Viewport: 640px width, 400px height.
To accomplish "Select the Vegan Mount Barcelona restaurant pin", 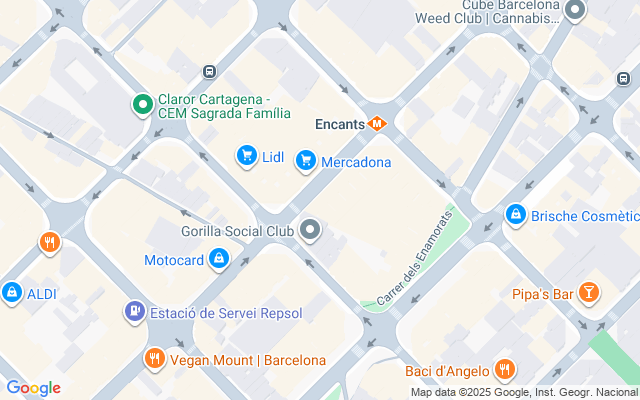I will (x=155, y=359).
